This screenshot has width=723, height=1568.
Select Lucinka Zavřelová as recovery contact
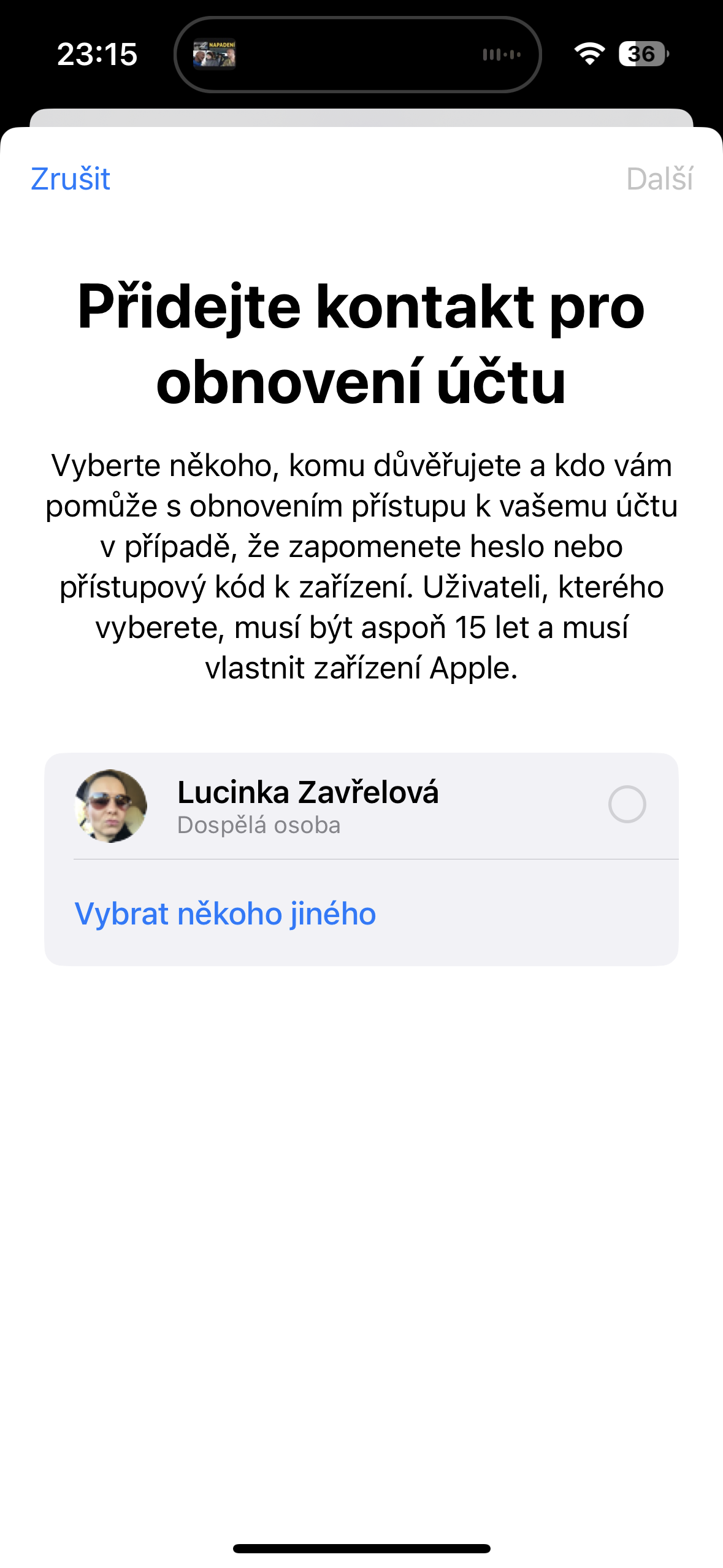pos(626,804)
